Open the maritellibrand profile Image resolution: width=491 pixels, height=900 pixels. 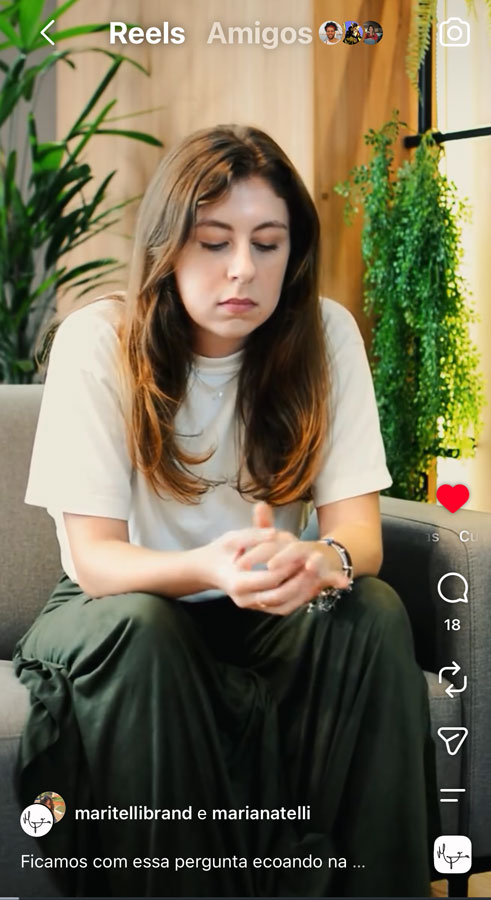click(x=133, y=813)
